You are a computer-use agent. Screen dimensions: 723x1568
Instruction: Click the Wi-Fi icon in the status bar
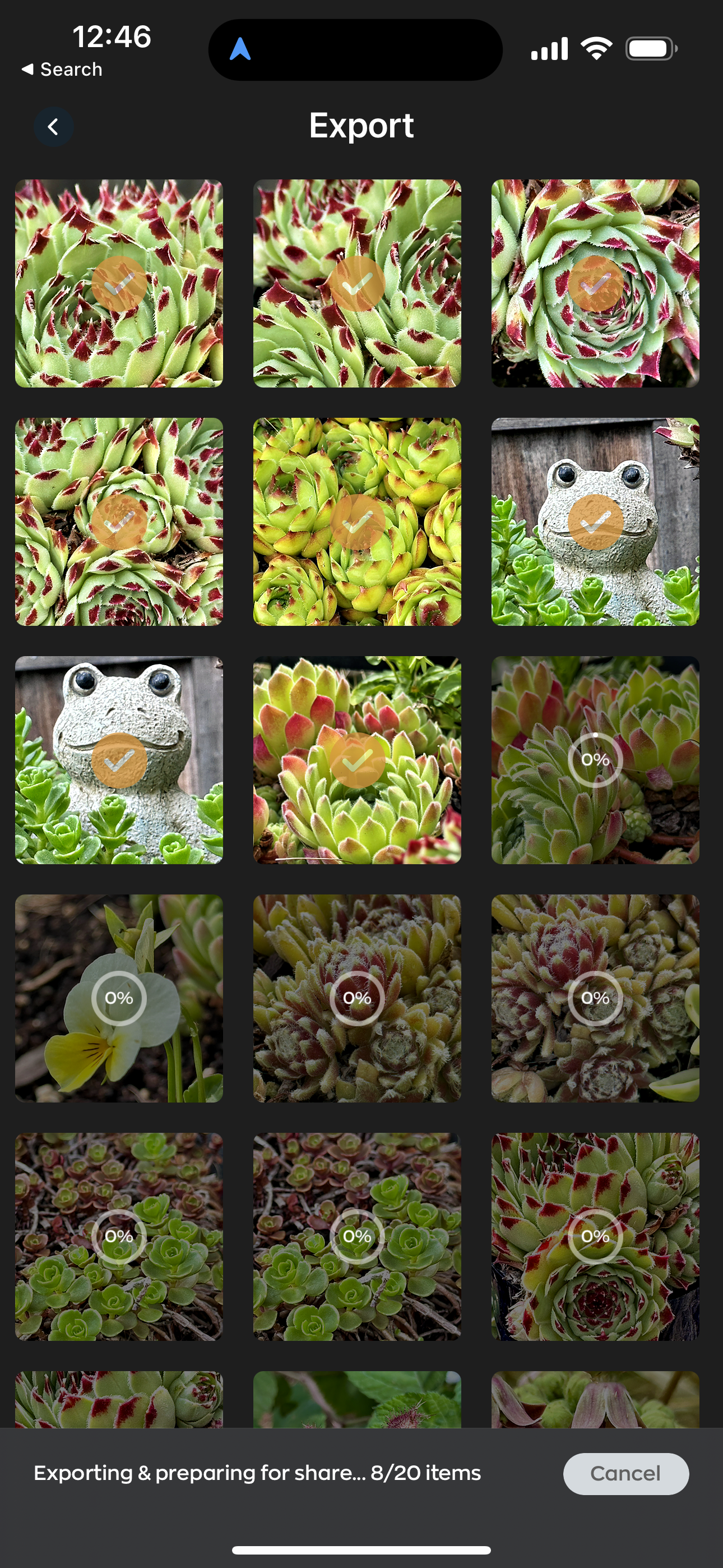coord(597,48)
